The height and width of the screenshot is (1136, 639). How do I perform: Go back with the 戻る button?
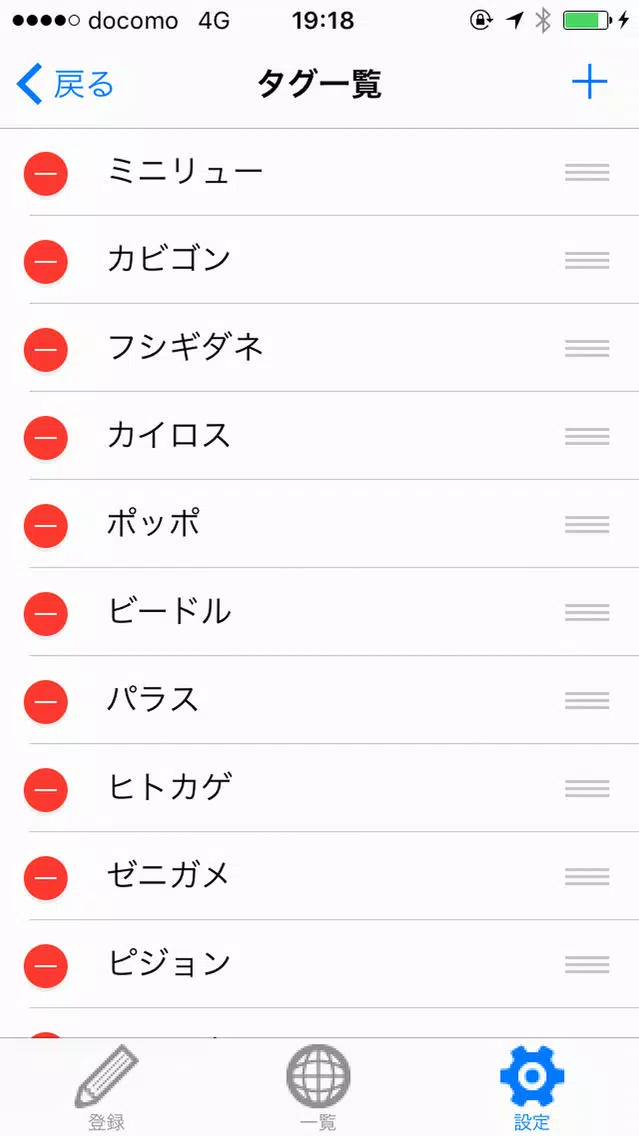(x=65, y=84)
